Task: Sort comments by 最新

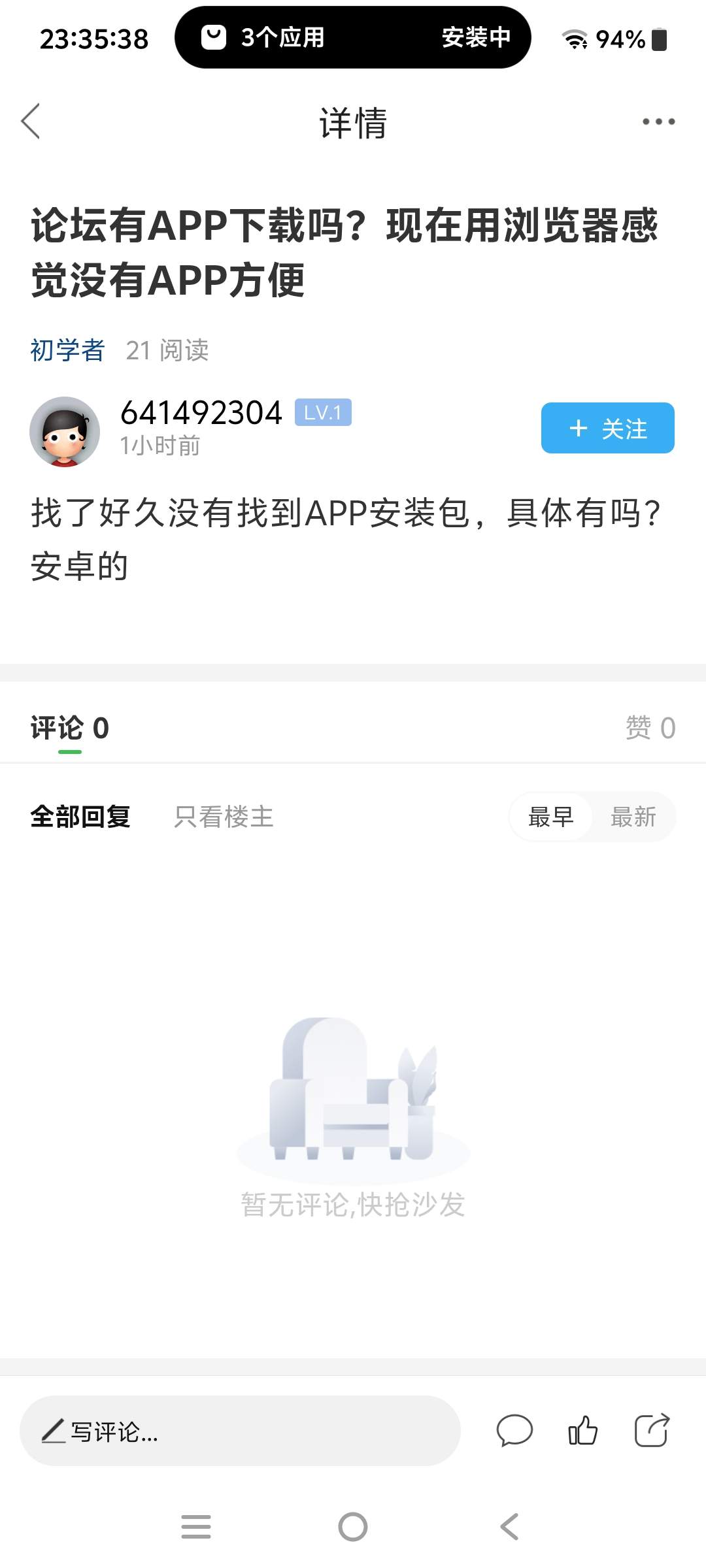Action: coord(633,817)
